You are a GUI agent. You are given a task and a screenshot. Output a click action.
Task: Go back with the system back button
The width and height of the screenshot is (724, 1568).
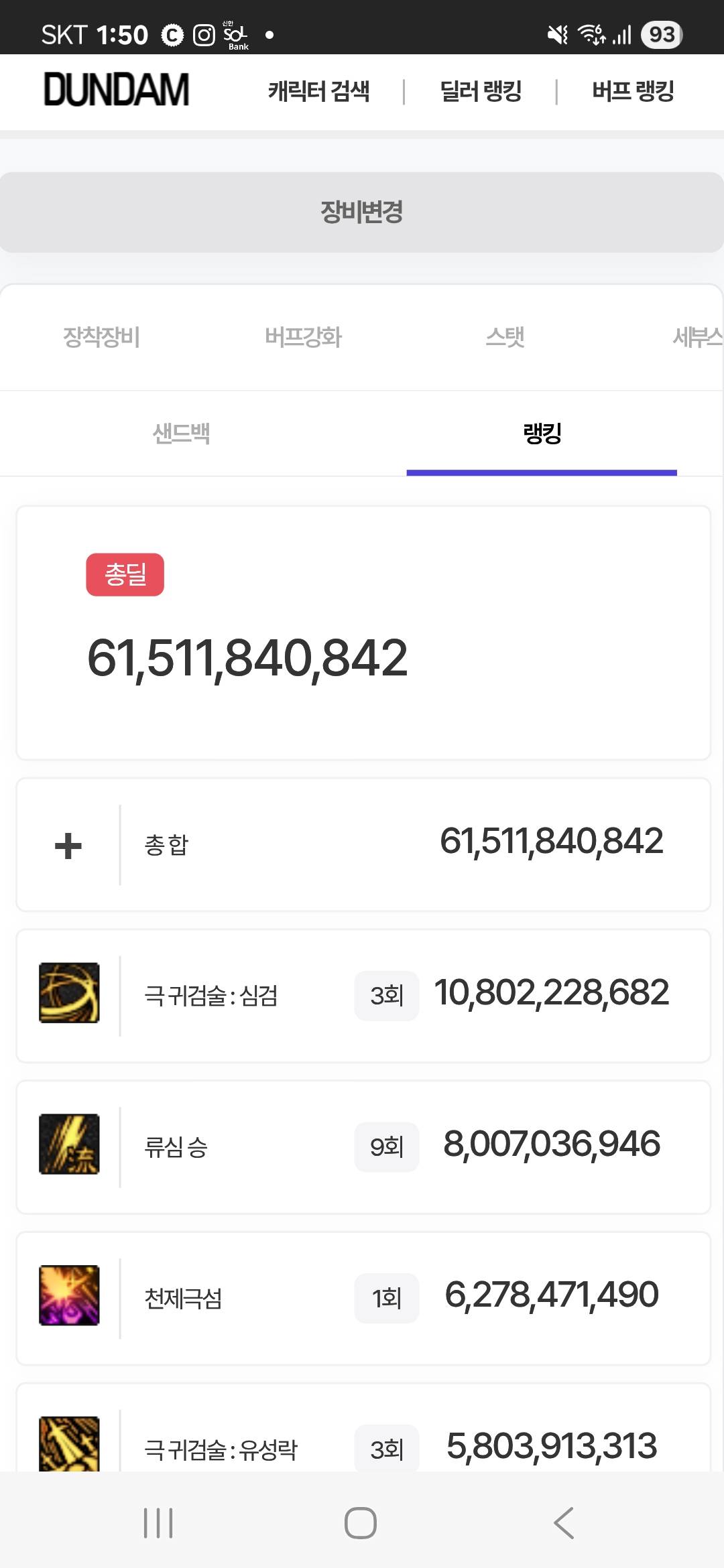pos(564,1523)
